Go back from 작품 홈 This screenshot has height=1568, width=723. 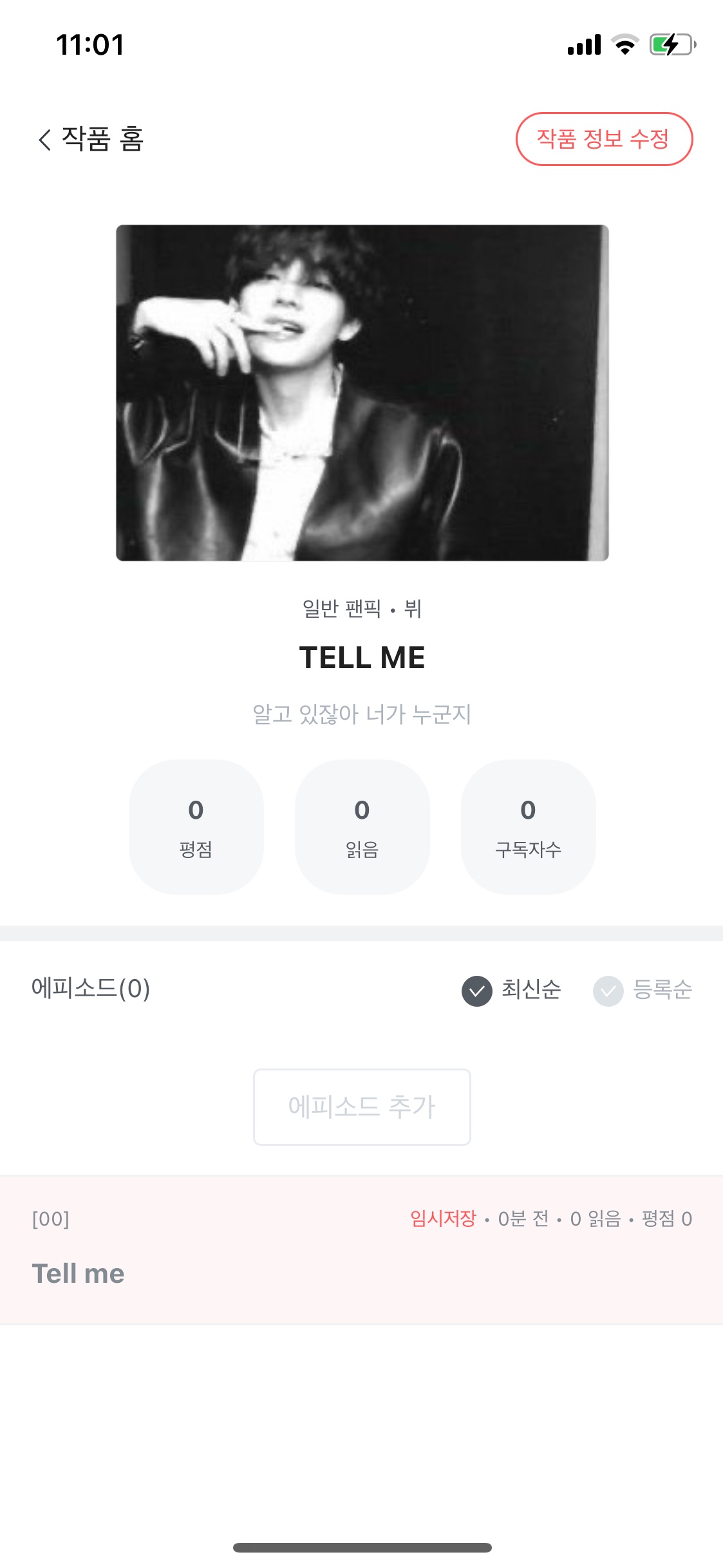45,139
